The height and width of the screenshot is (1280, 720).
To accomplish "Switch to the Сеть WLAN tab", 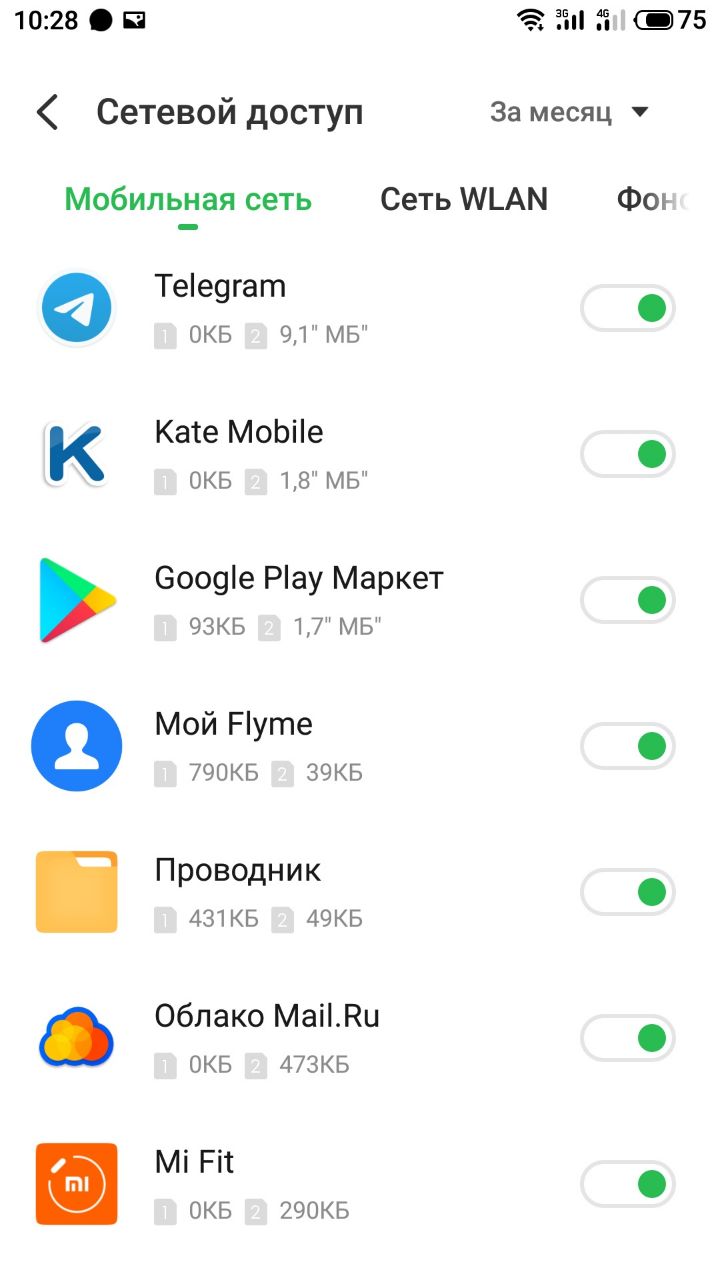I will click(464, 199).
